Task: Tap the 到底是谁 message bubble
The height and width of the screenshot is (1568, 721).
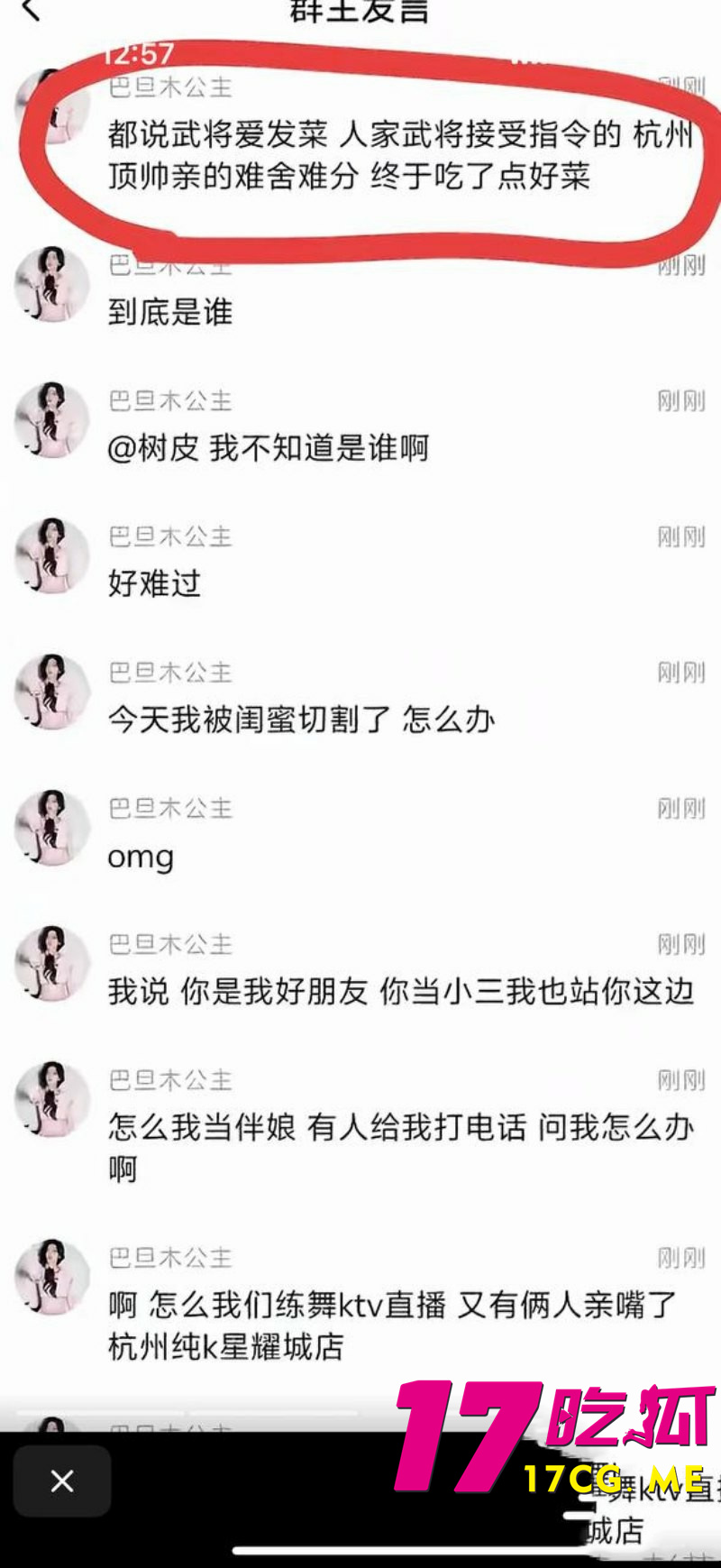Action: [171, 314]
